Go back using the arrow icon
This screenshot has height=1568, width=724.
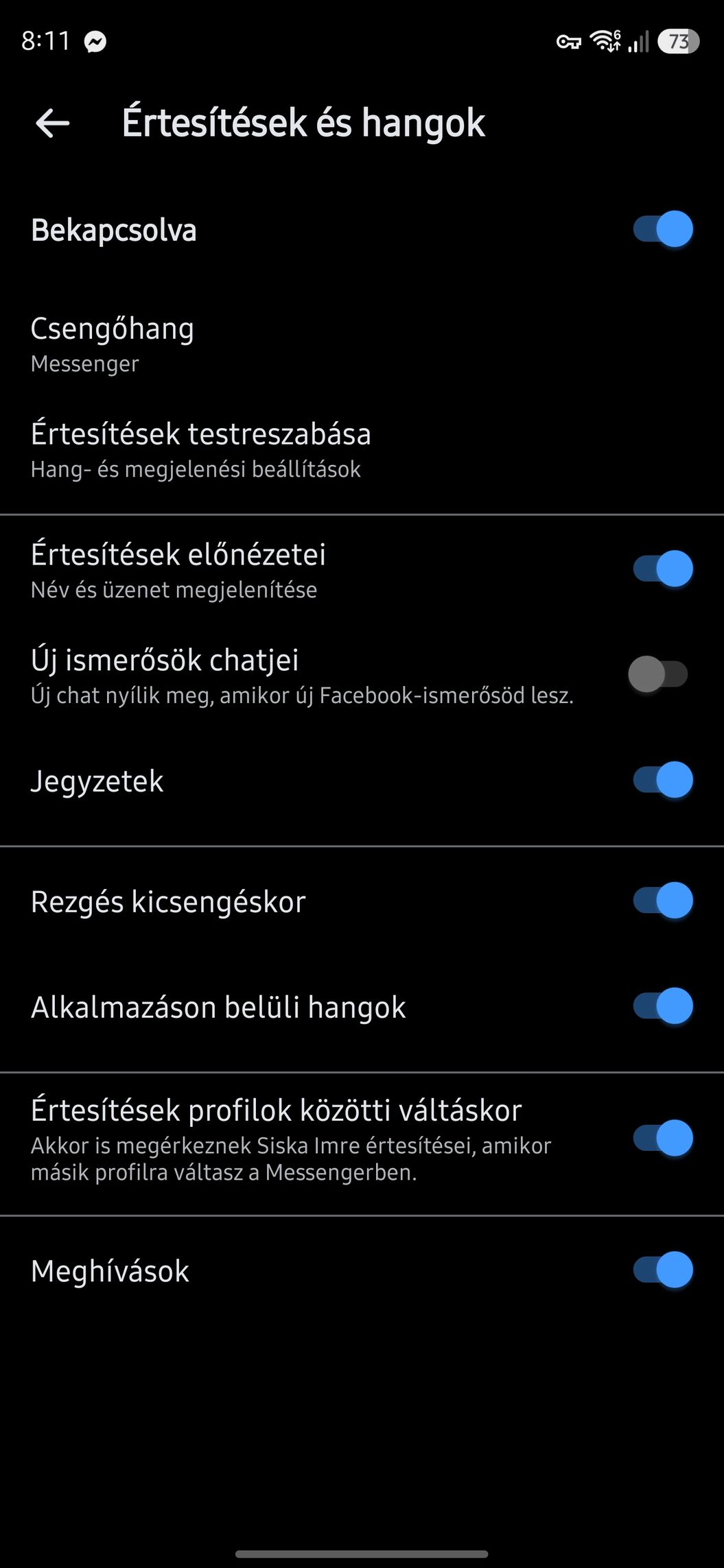[53, 123]
